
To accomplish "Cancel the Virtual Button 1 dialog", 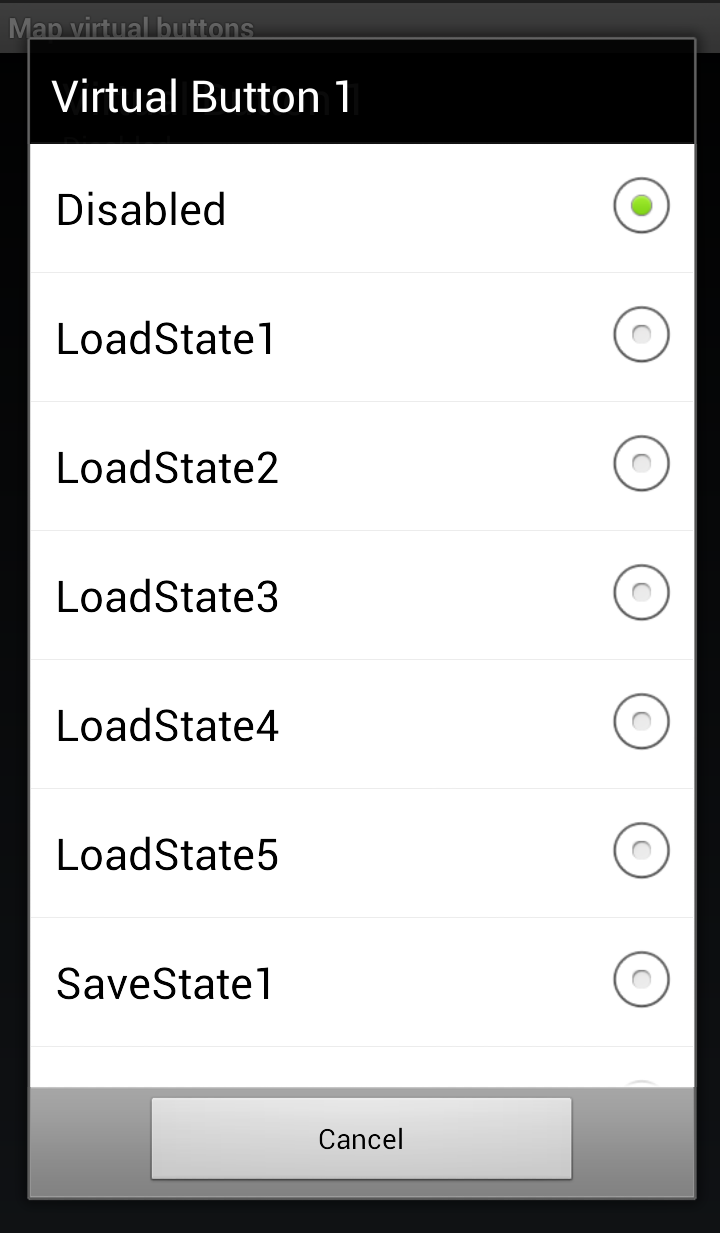I will pos(361,1138).
